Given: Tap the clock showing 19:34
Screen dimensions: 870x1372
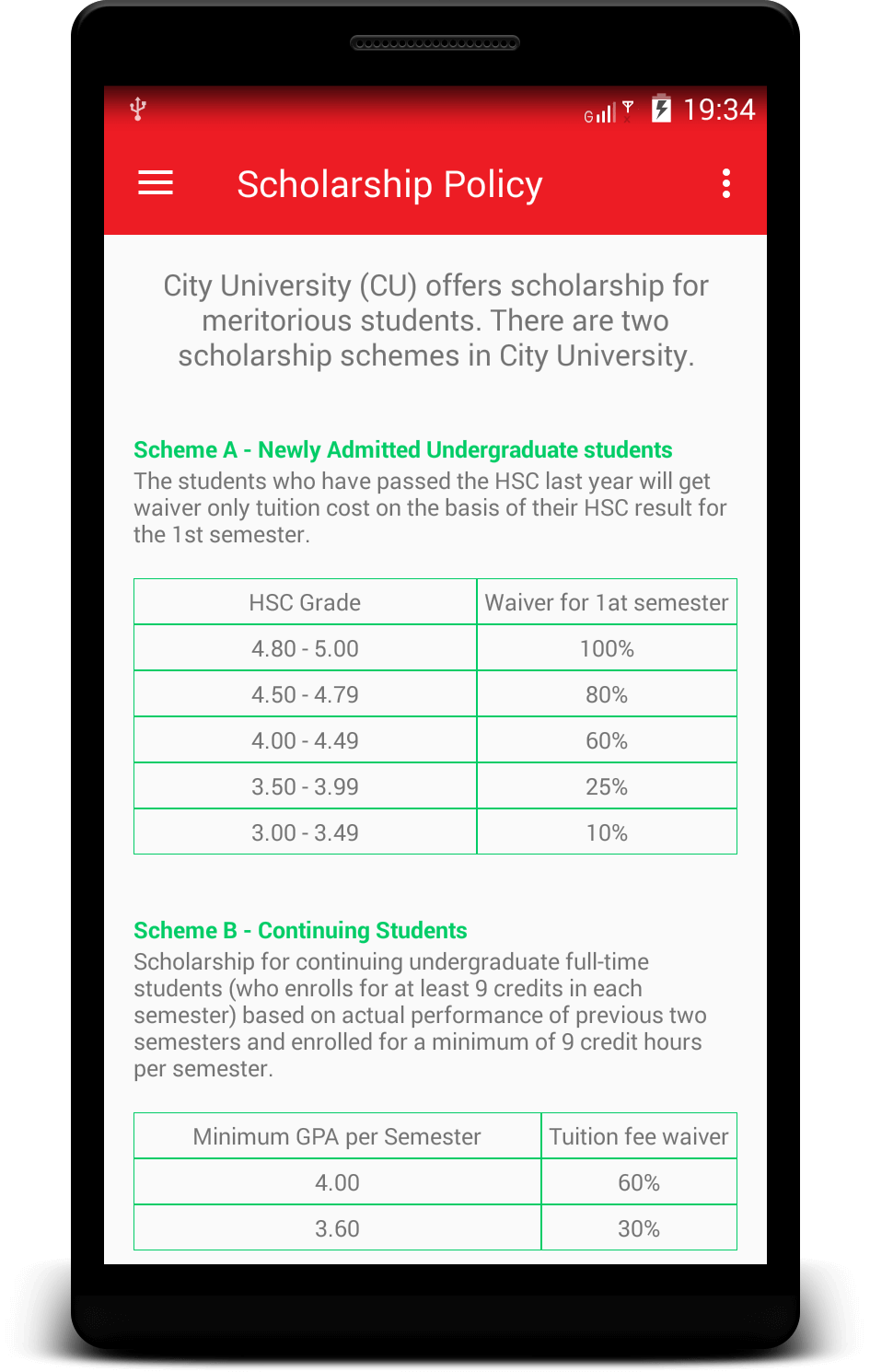Looking at the screenshot, I should coord(719,109).
